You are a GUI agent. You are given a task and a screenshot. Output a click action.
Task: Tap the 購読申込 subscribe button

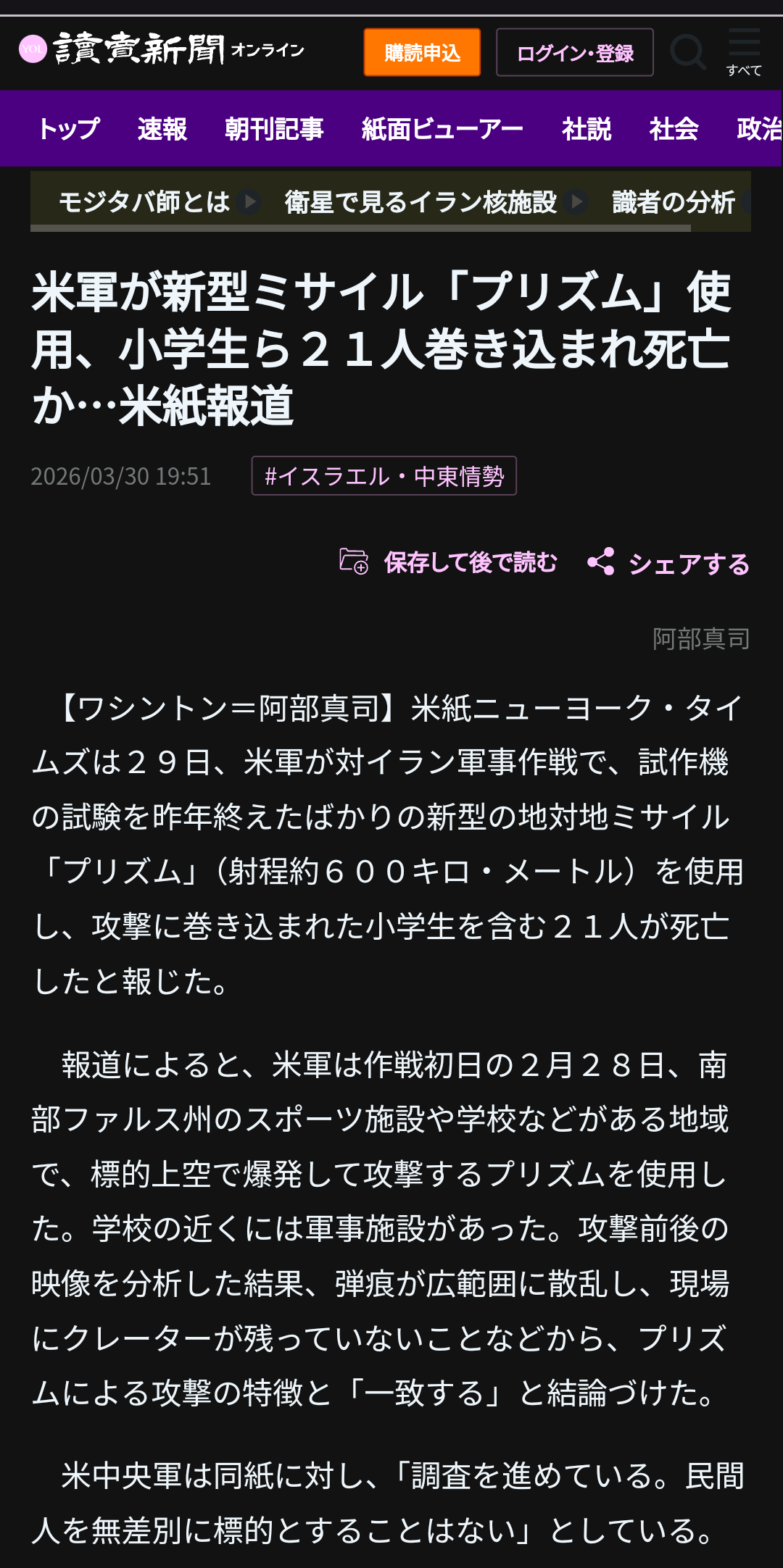(422, 52)
